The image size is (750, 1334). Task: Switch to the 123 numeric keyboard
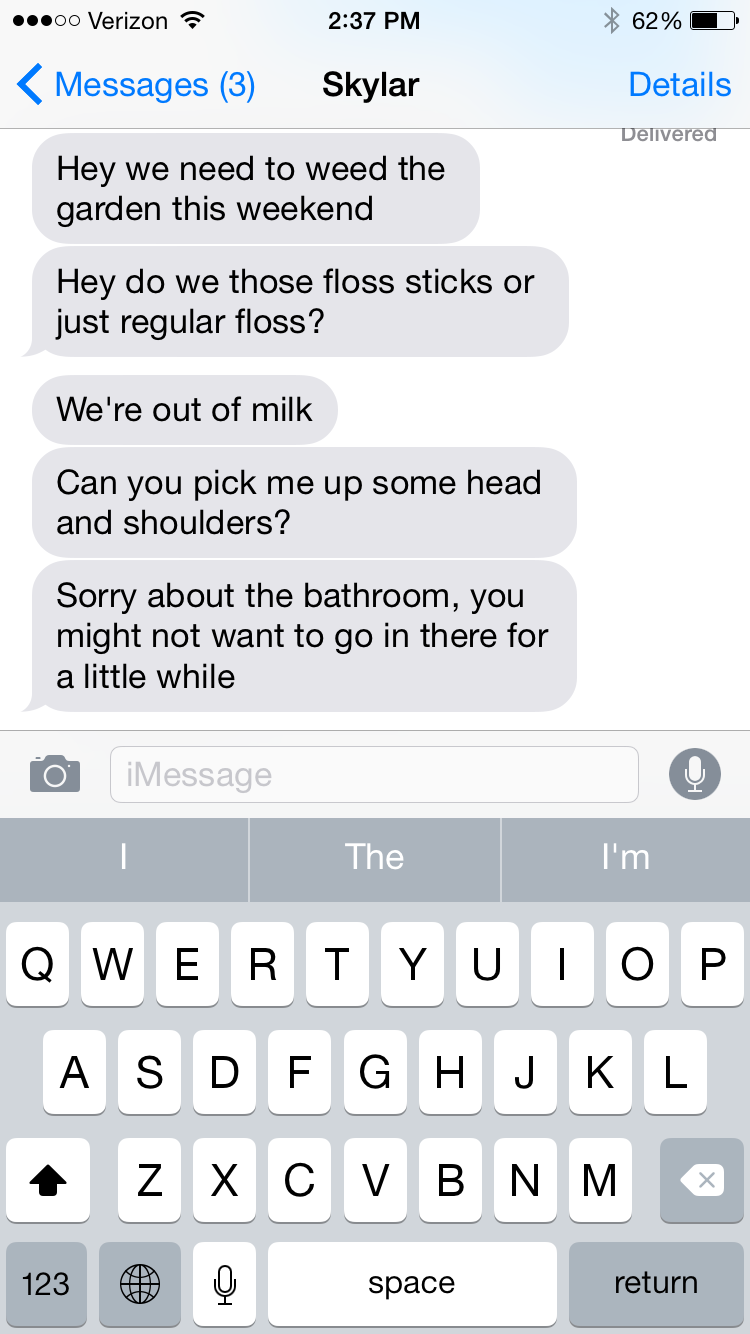(46, 1283)
